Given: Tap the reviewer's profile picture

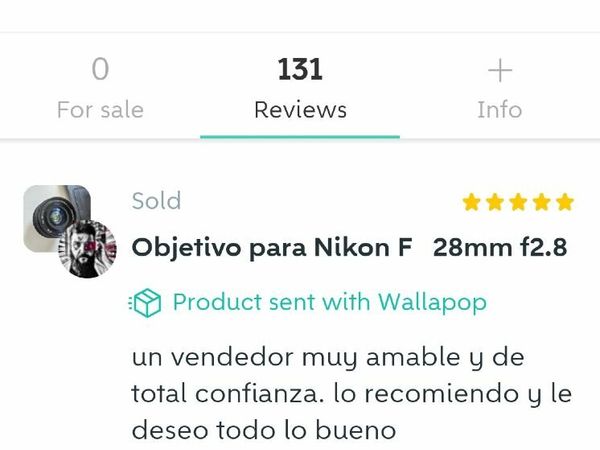Looking at the screenshot, I should click(88, 249).
